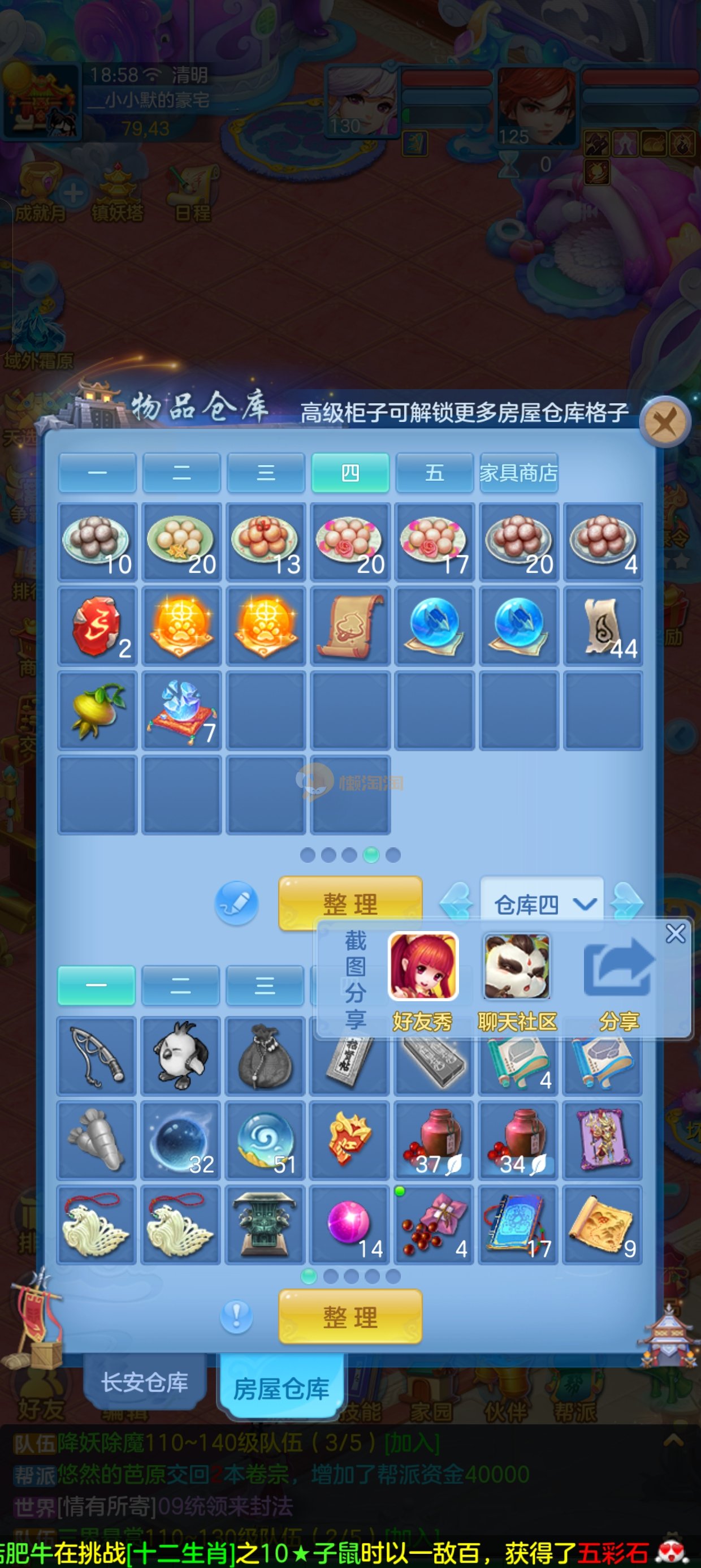Select the pink orb item with count 14
This screenshot has width=701, height=1568.
point(349,1225)
